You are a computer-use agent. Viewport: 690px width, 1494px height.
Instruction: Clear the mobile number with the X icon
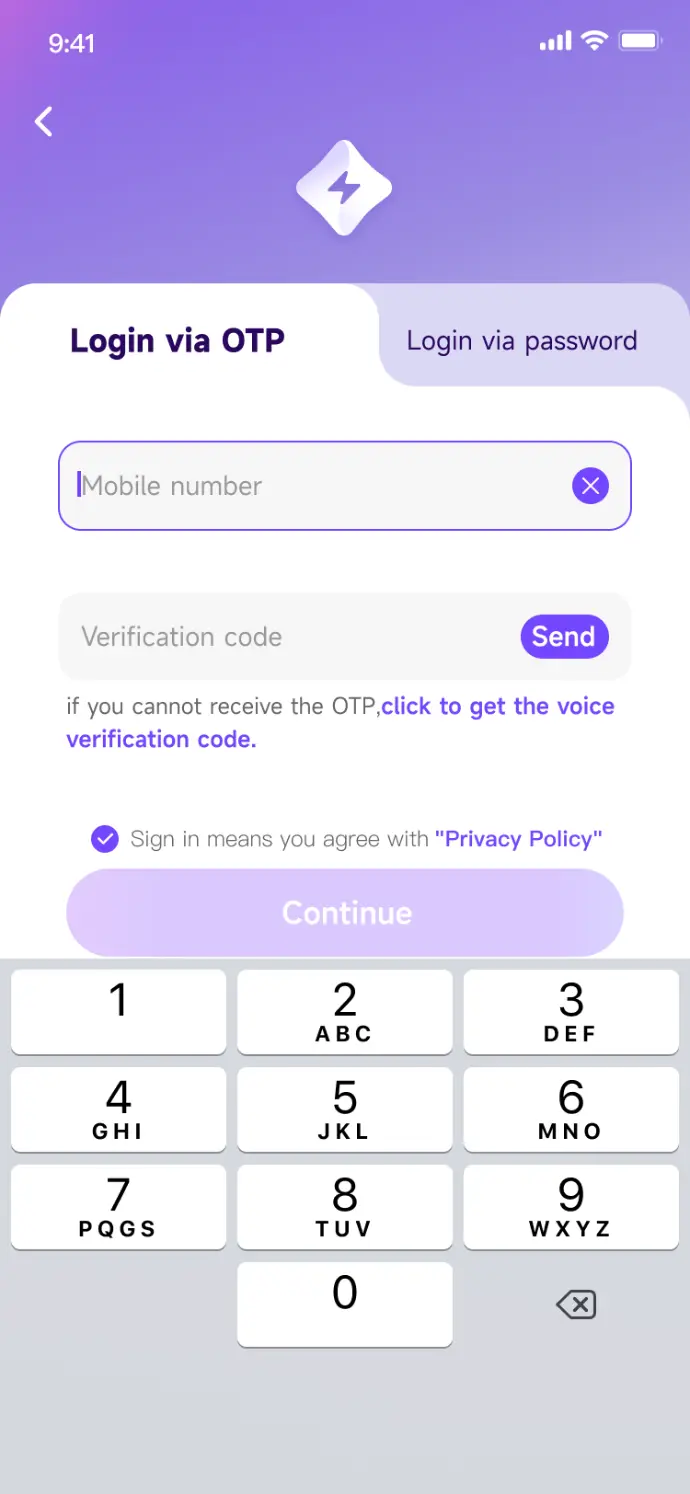pos(590,486)
